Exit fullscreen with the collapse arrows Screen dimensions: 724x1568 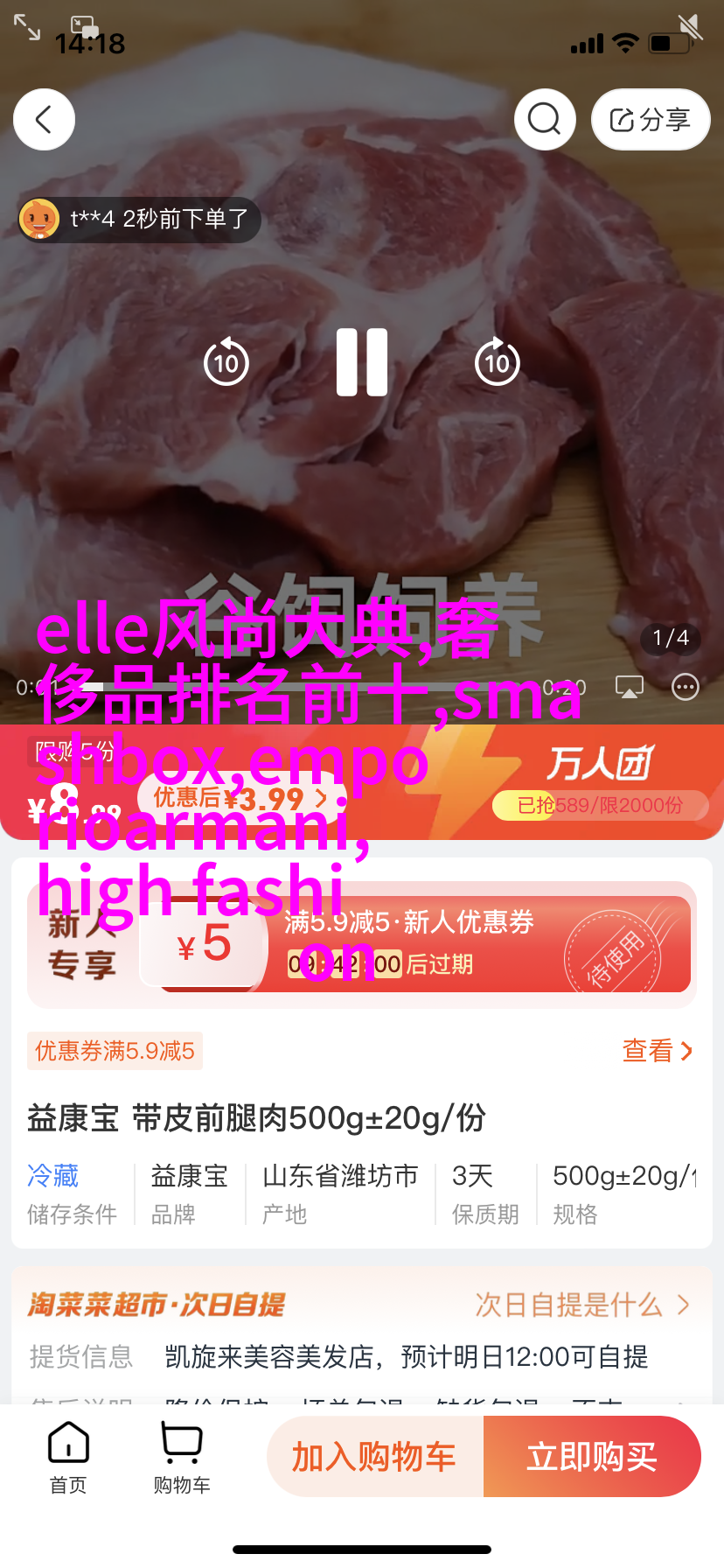27,27
